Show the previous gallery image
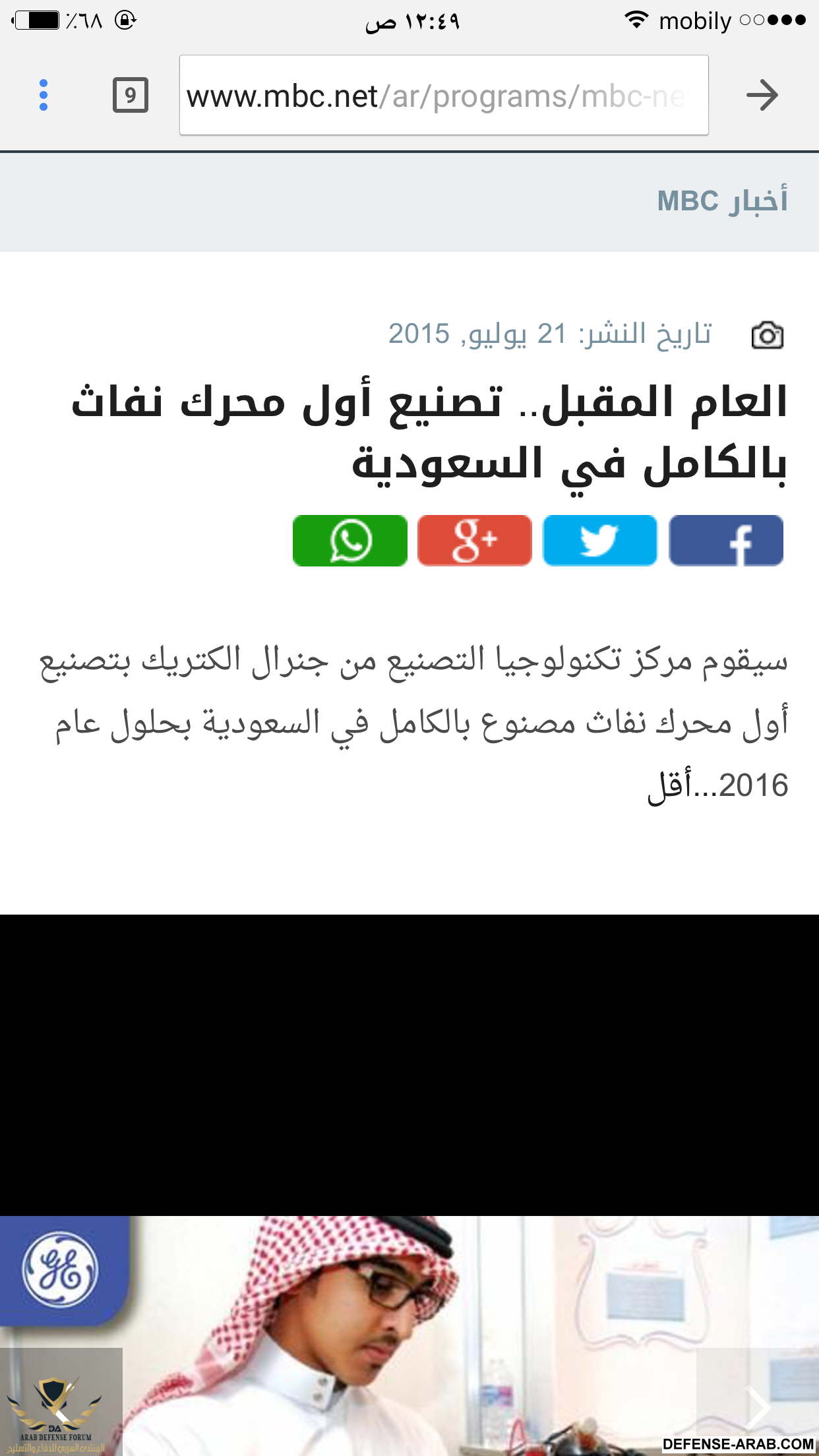 (x=61, y=1407)
